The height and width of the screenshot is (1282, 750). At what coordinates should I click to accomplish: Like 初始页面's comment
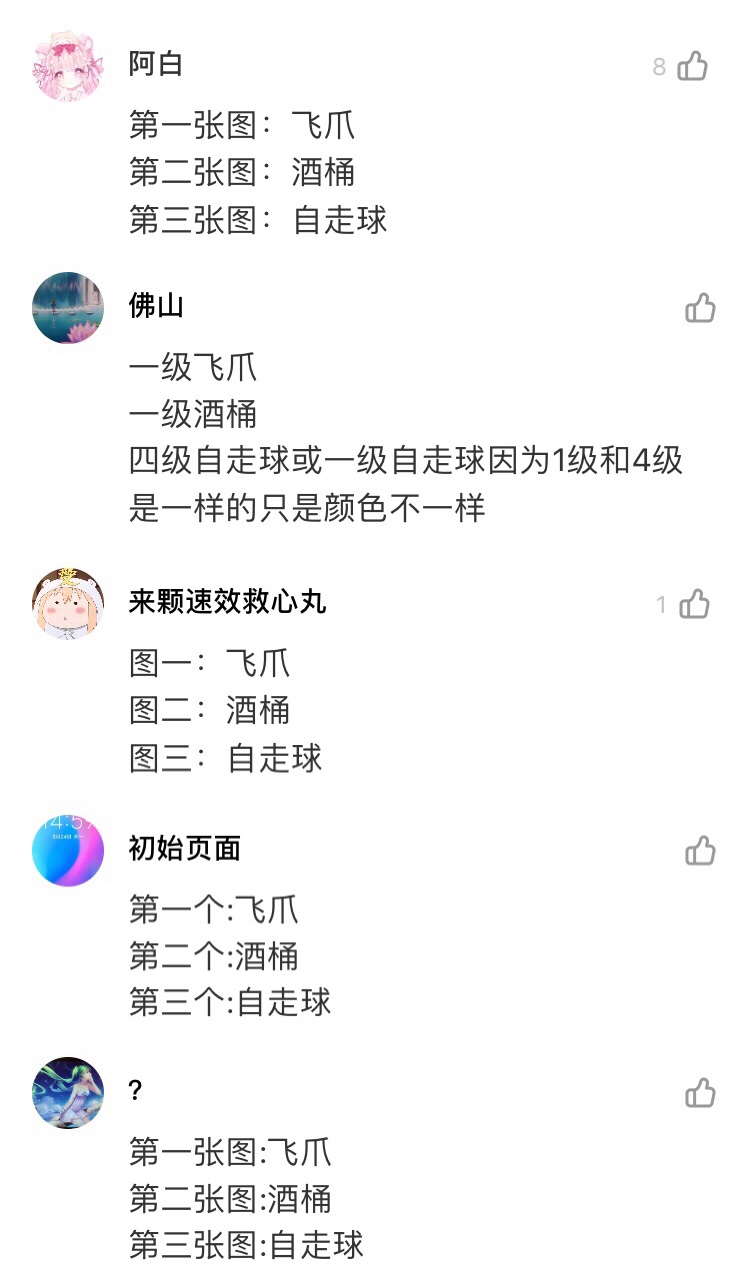700,851
